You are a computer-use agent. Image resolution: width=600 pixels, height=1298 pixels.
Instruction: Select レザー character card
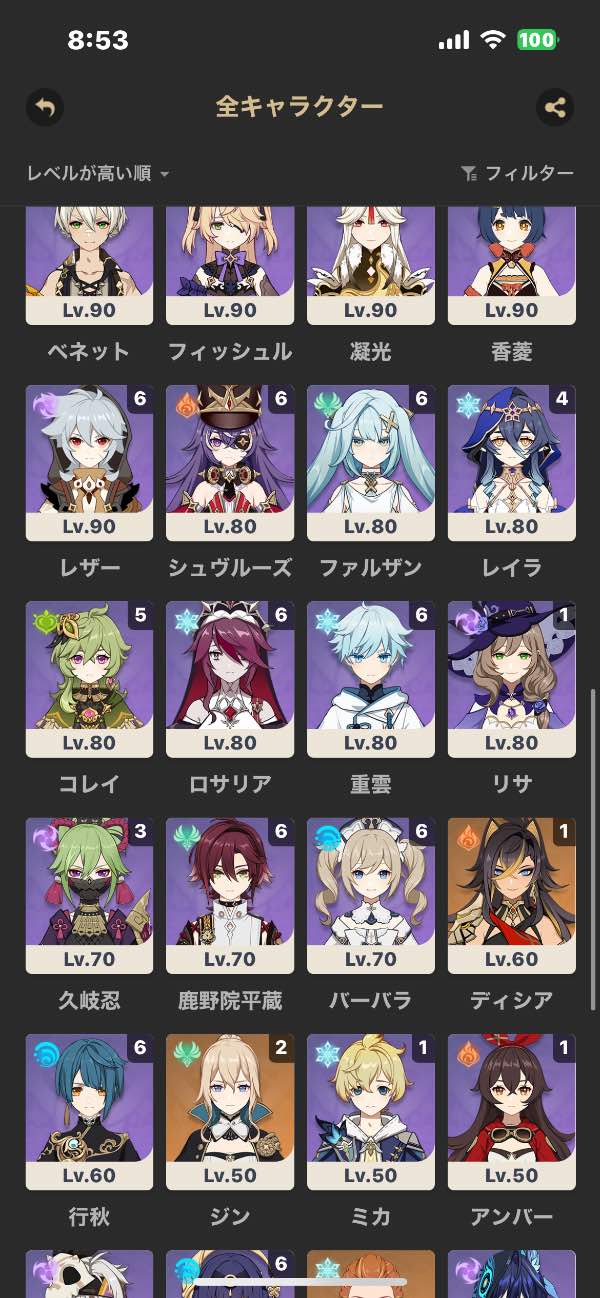coord(89,462)
